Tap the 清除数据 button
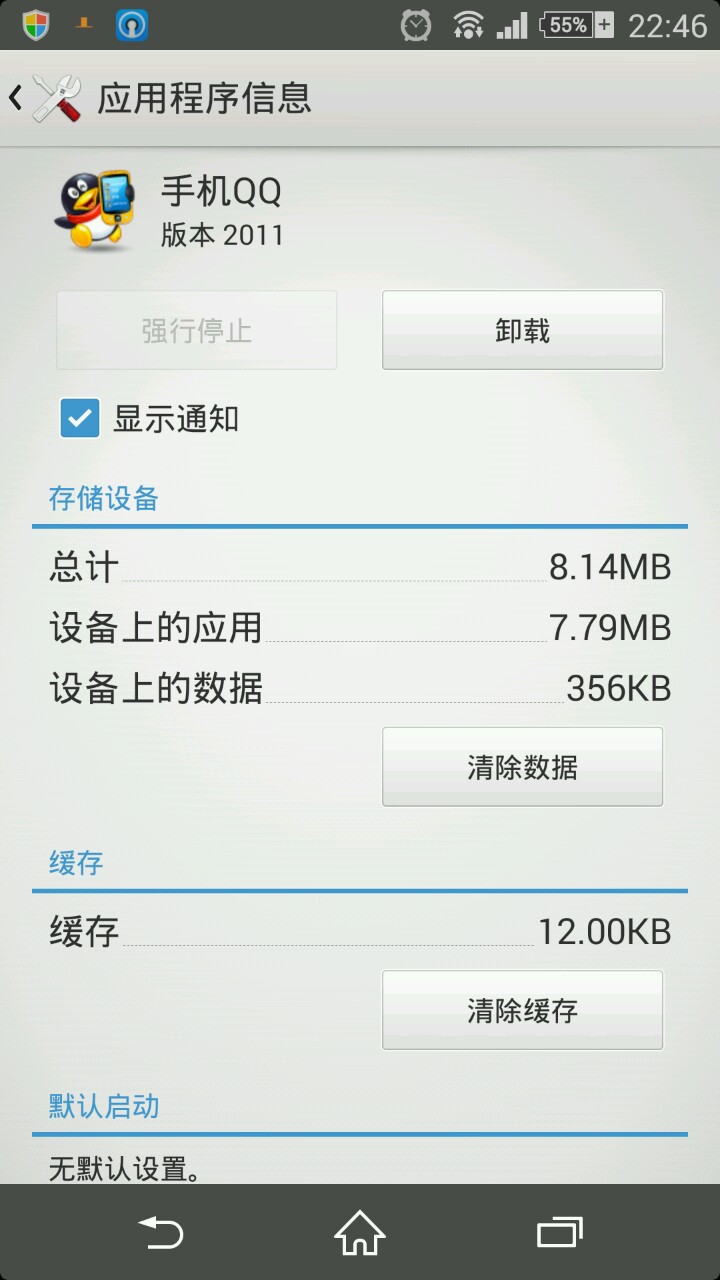The image size is (720, 1280). 522,767
